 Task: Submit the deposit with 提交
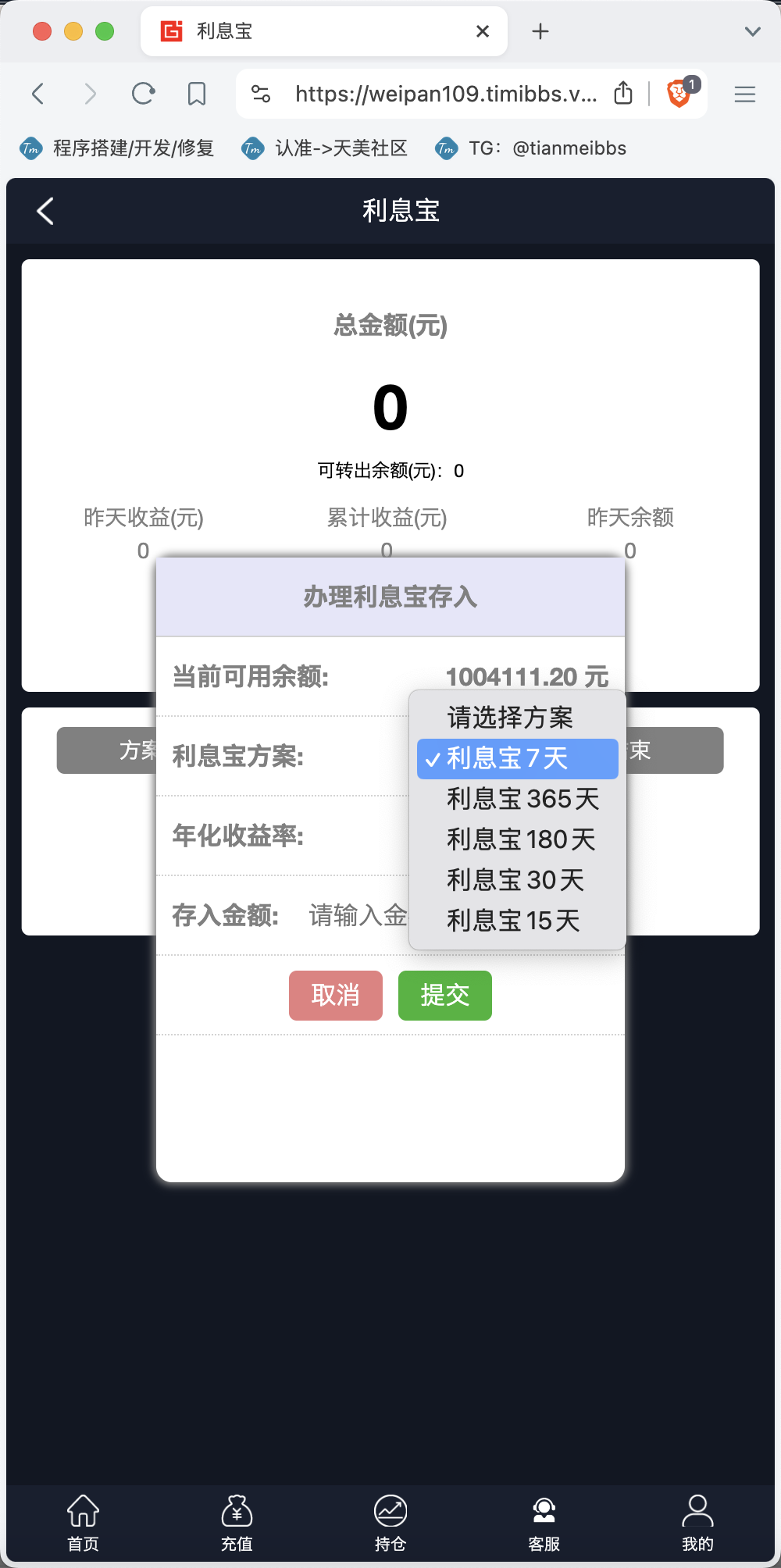click(445, 996)
